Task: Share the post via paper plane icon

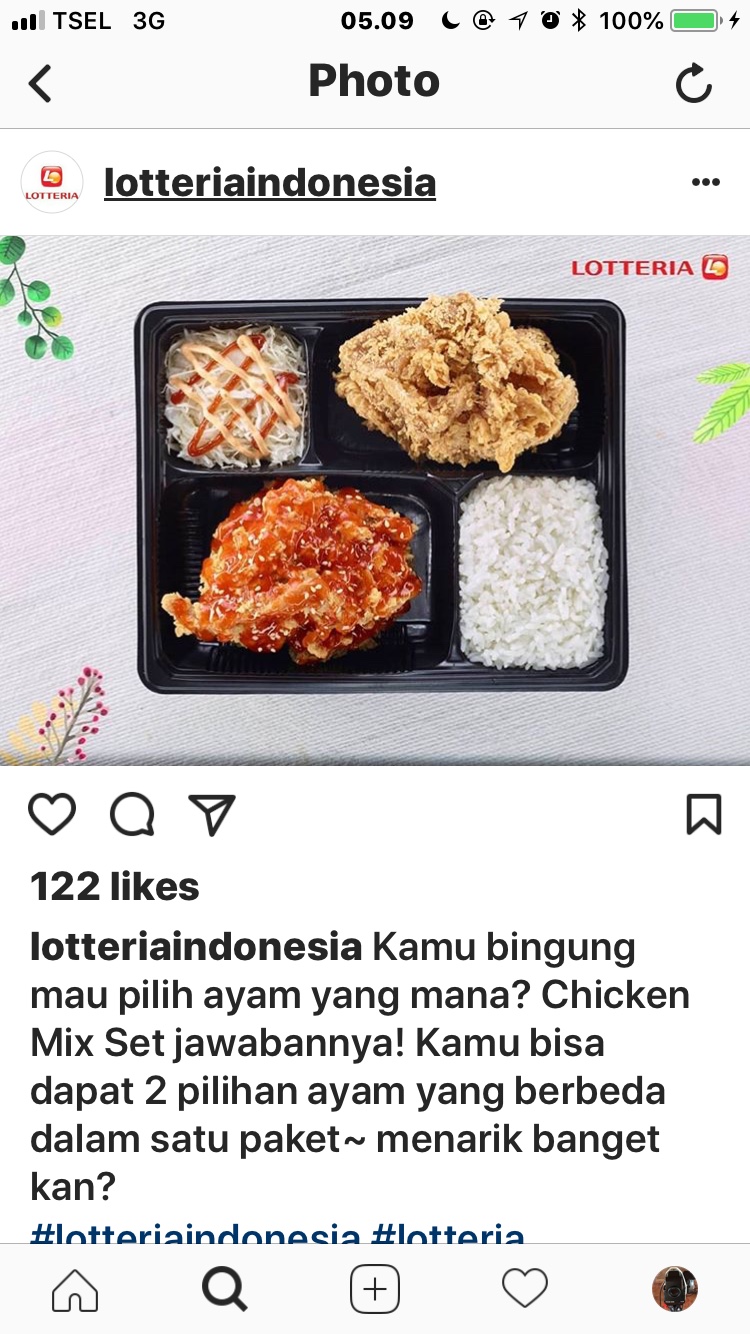Action: (212, 815)
